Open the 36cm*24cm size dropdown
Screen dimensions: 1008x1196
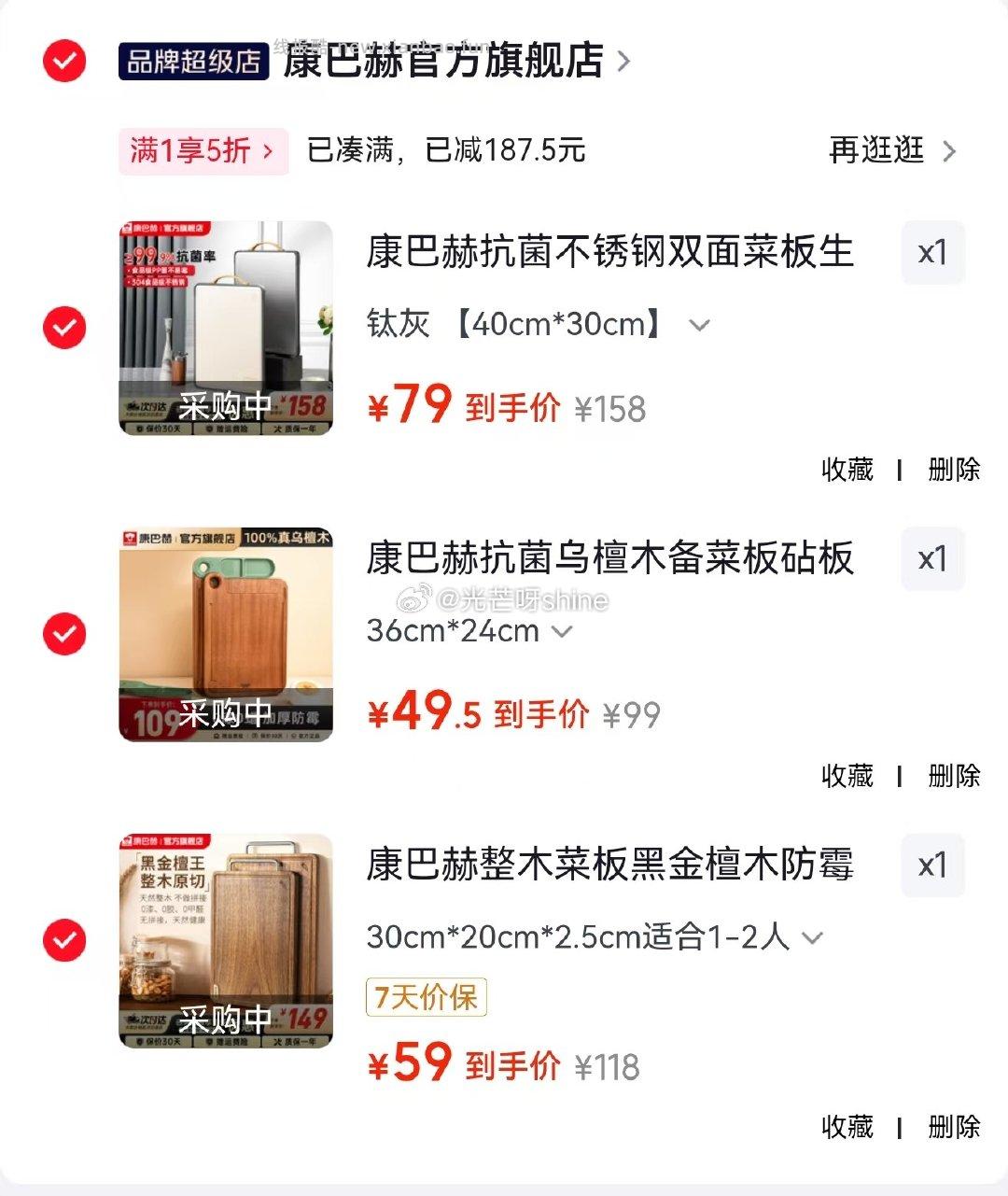[x=562, y=631]
